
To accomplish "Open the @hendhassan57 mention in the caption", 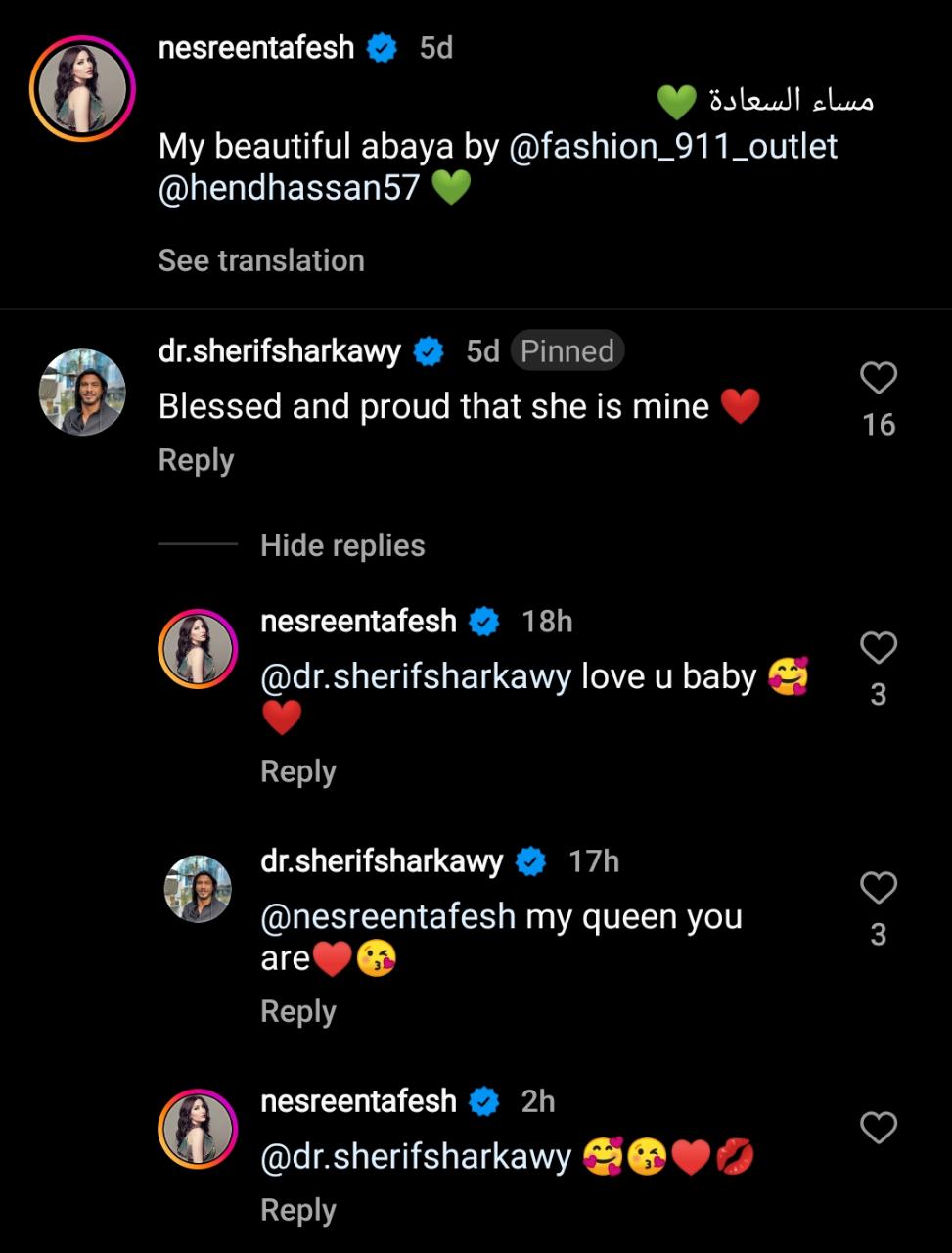I will [289, 187].
